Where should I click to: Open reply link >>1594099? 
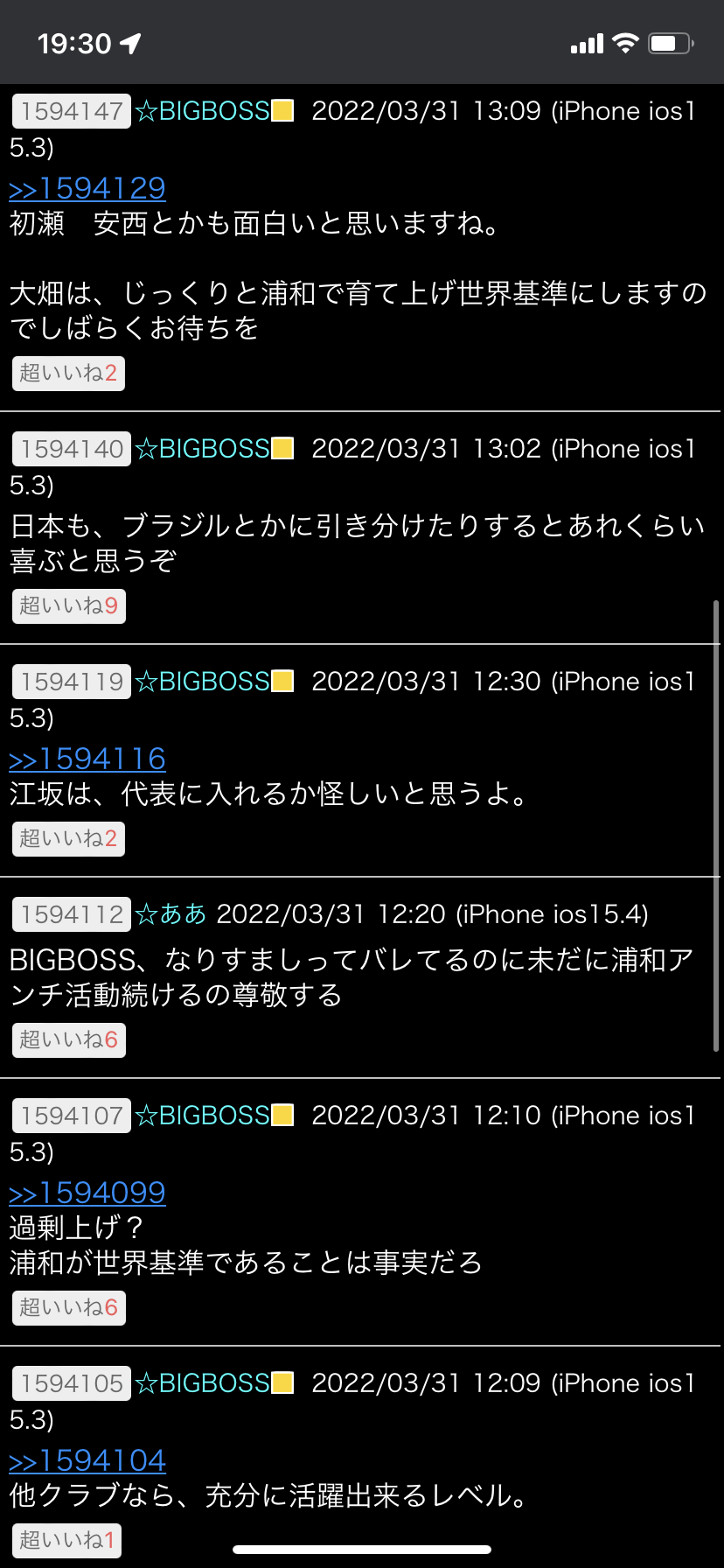[87, 1193]
